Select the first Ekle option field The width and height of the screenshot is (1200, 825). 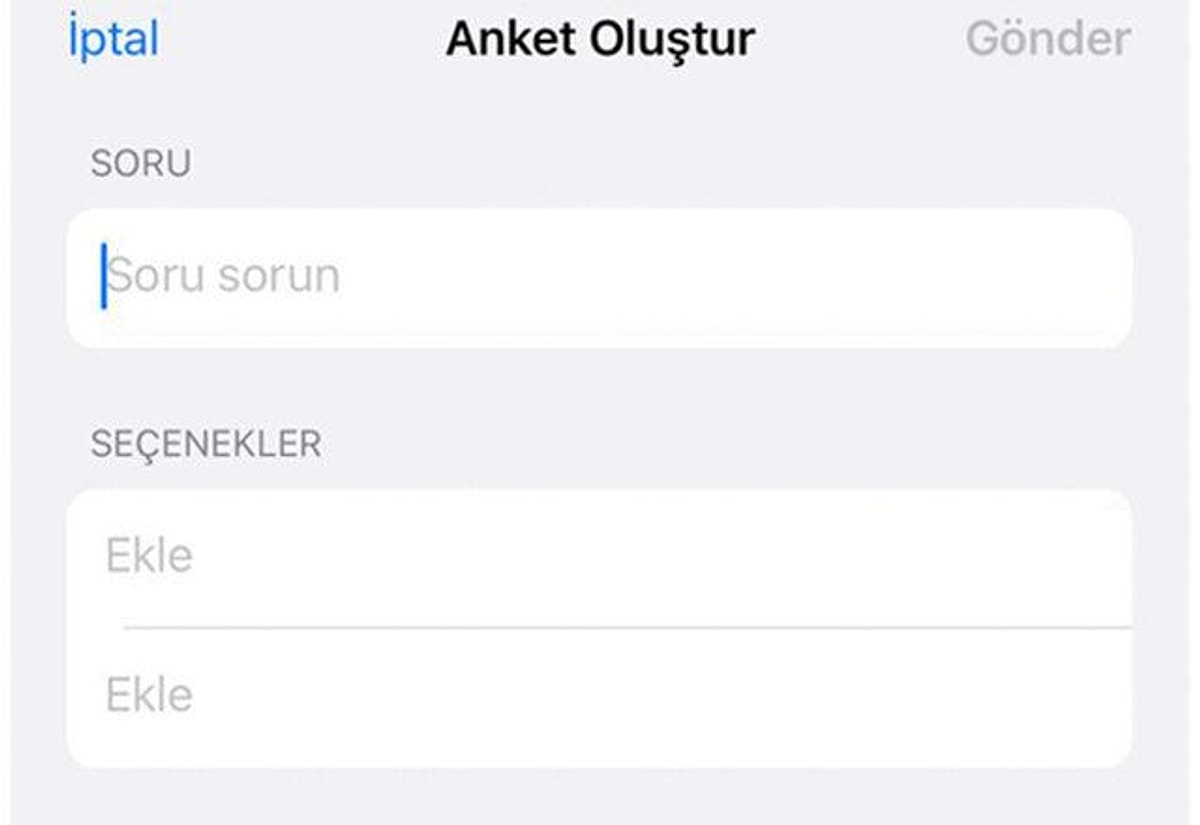pos(600,556)
